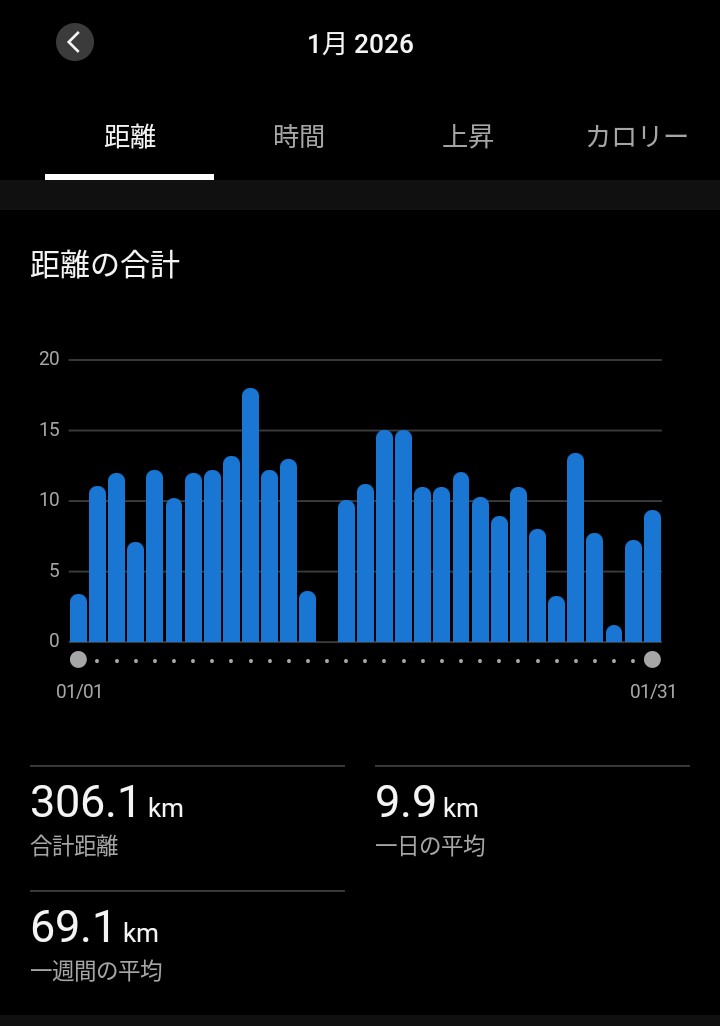Switch to the 時間 tab
Viewport: 720px width, 1026px height.
coord(299,137)
